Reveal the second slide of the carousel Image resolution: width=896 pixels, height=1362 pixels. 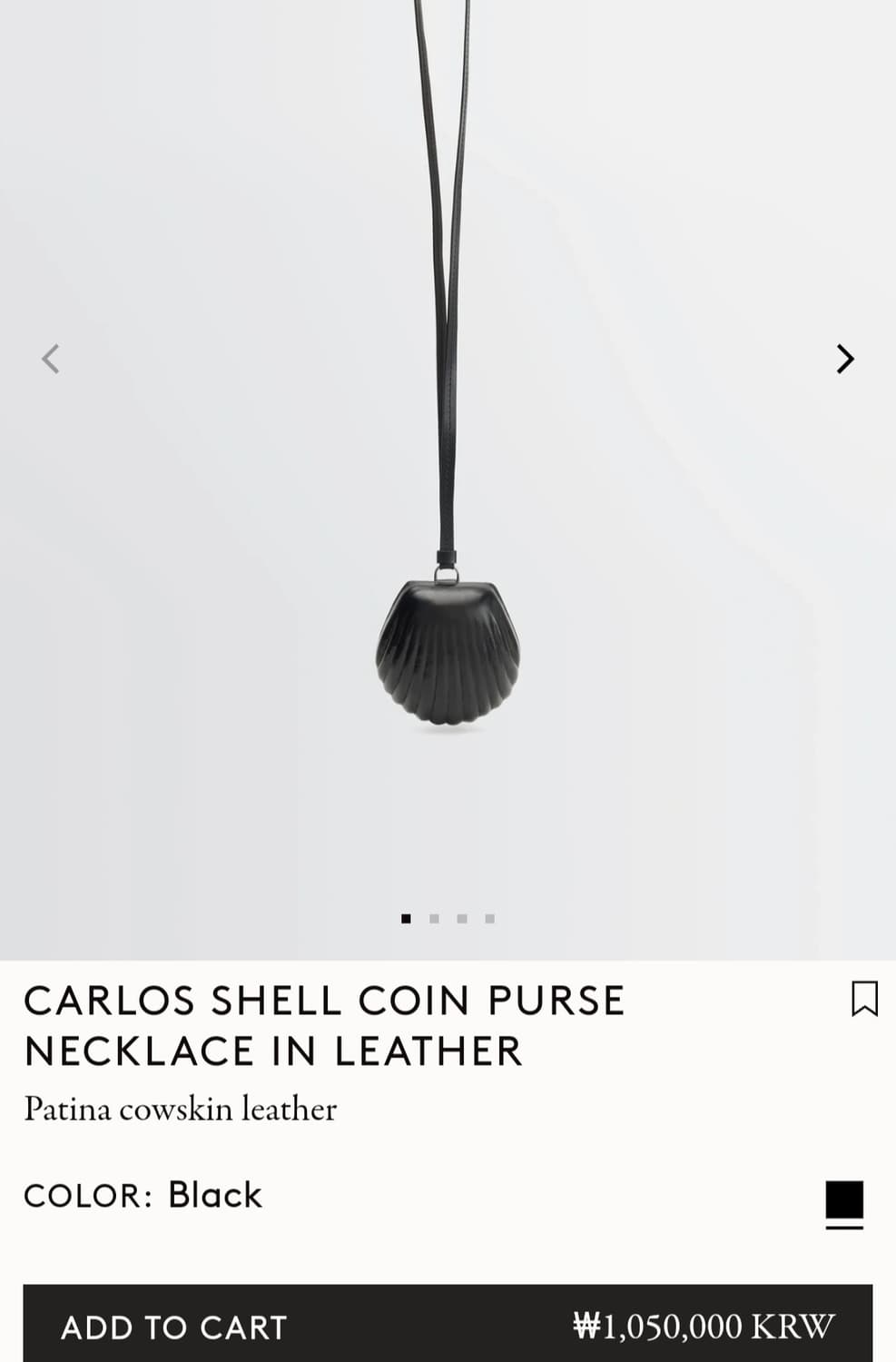[434, 918]
